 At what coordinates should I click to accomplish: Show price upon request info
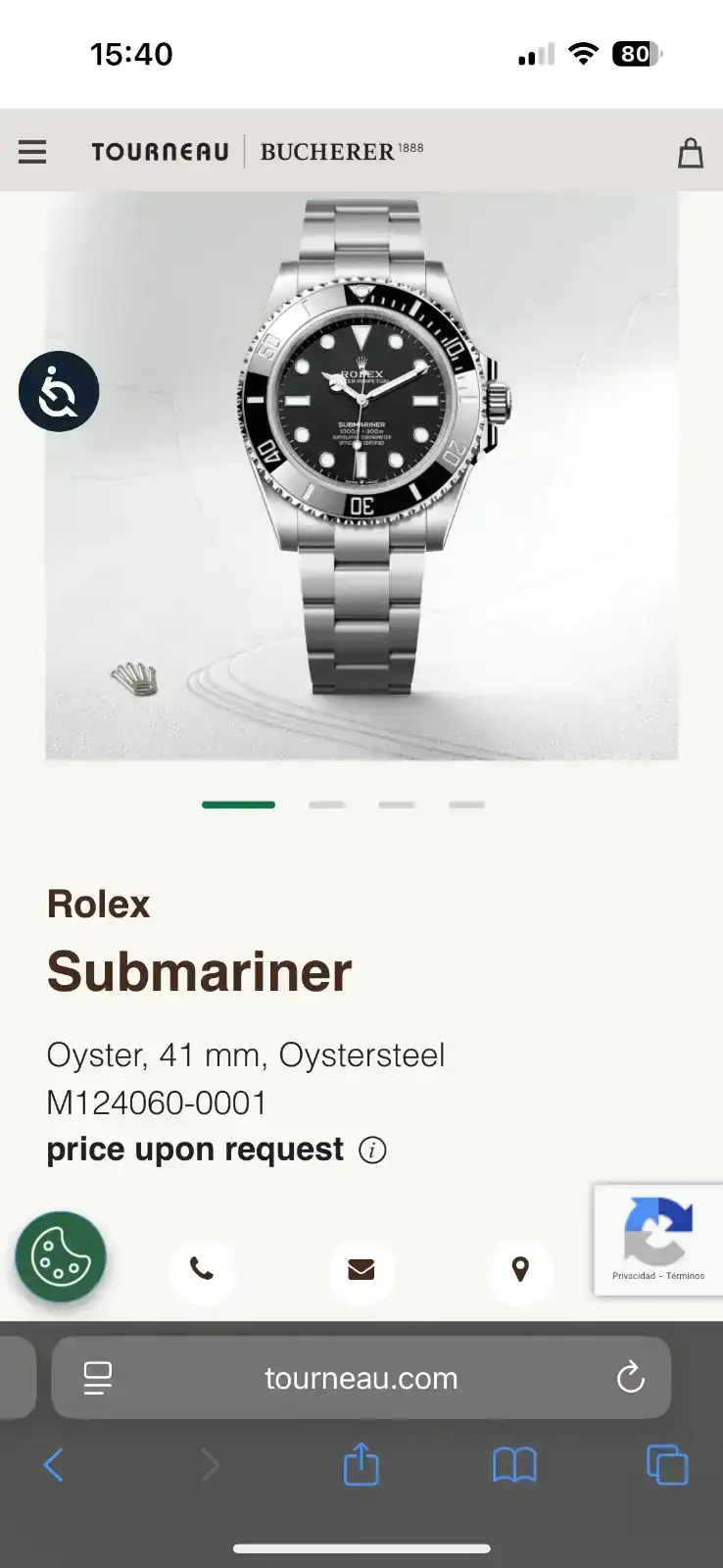[x=372, y=1150]
